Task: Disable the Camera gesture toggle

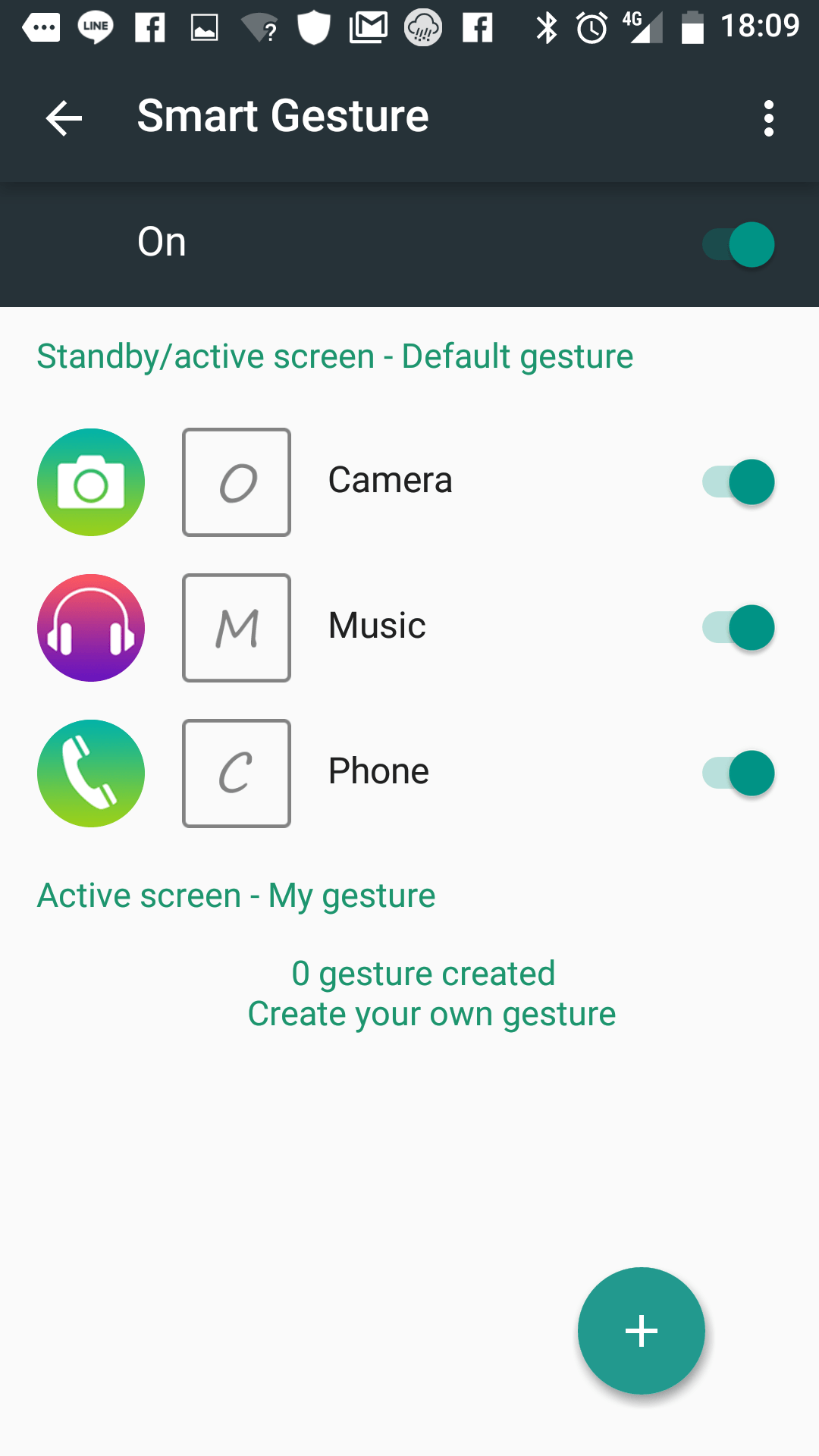Action: [x=738, y=482]
